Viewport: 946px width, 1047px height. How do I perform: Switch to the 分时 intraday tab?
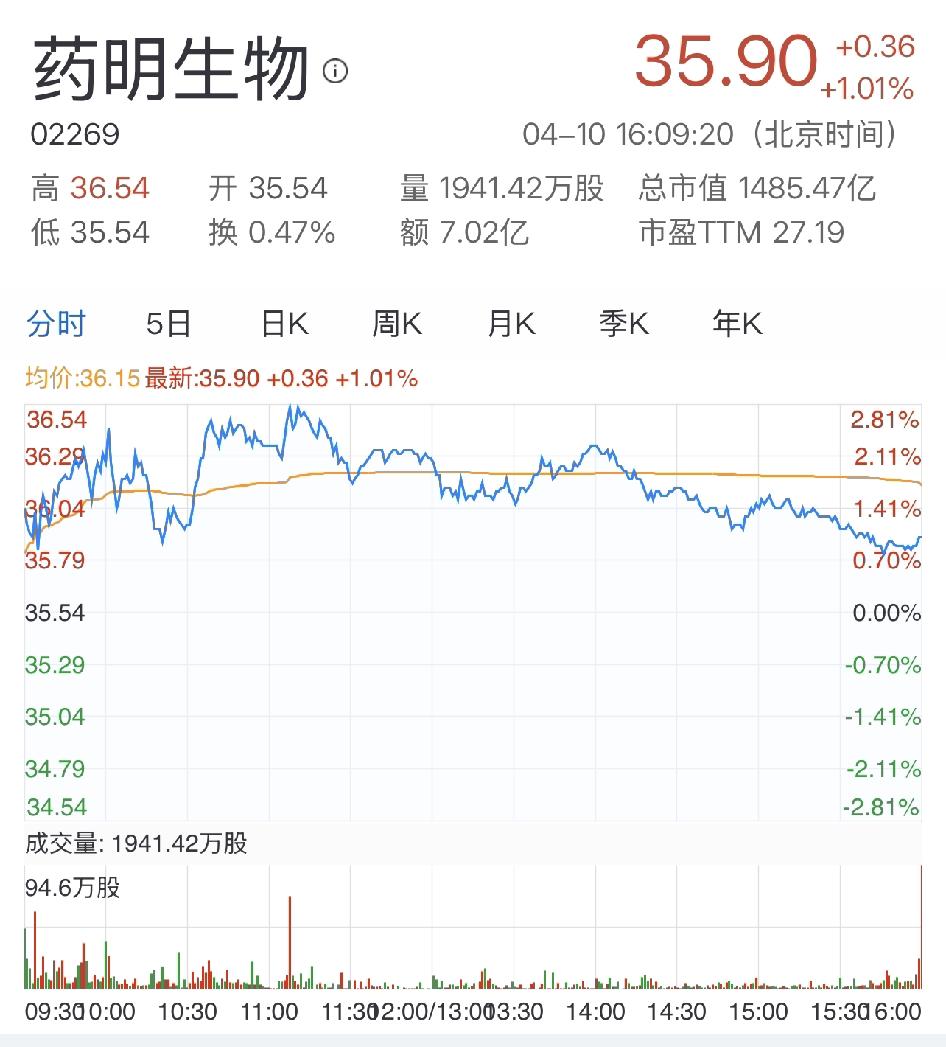click(x=52, y=322)
